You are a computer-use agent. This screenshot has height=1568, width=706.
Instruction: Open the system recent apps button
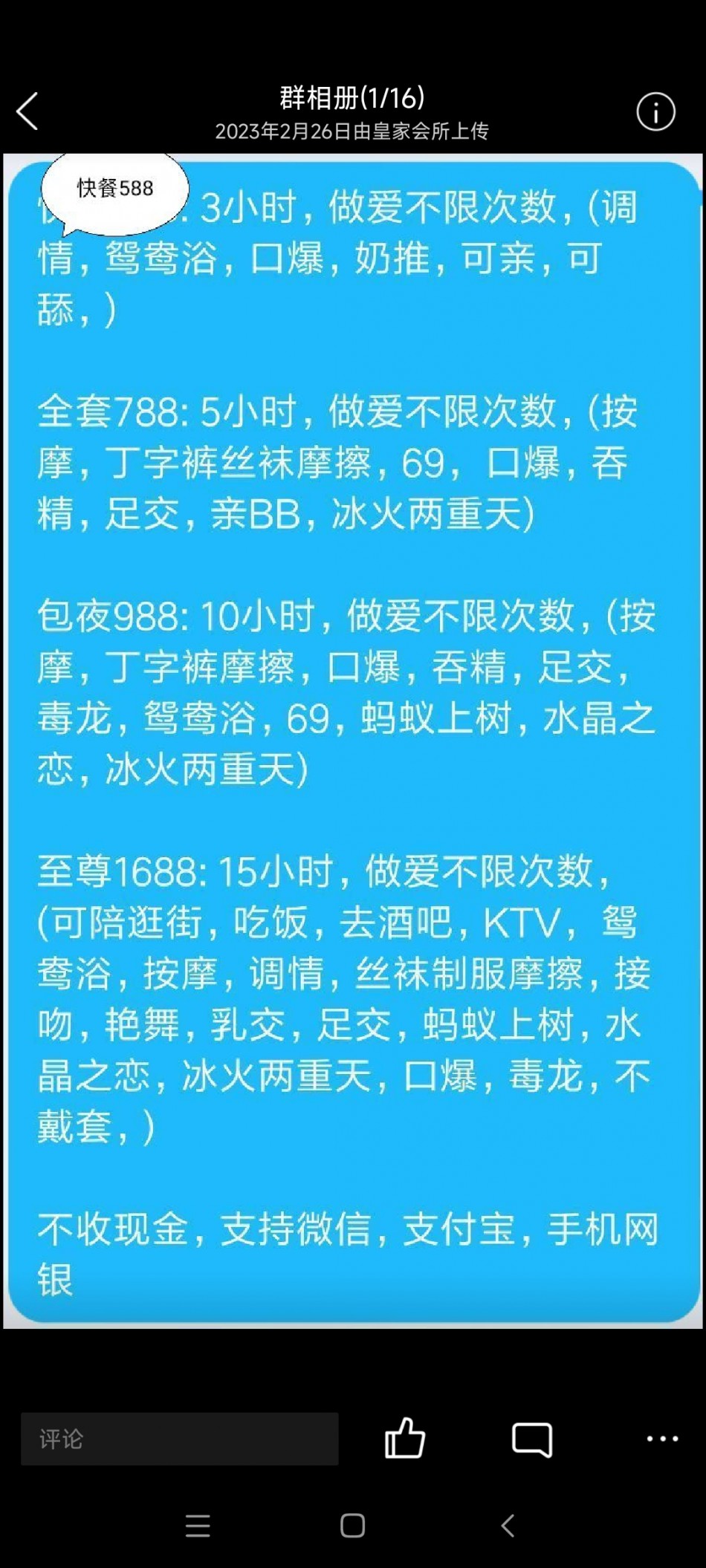(198, 1526)
